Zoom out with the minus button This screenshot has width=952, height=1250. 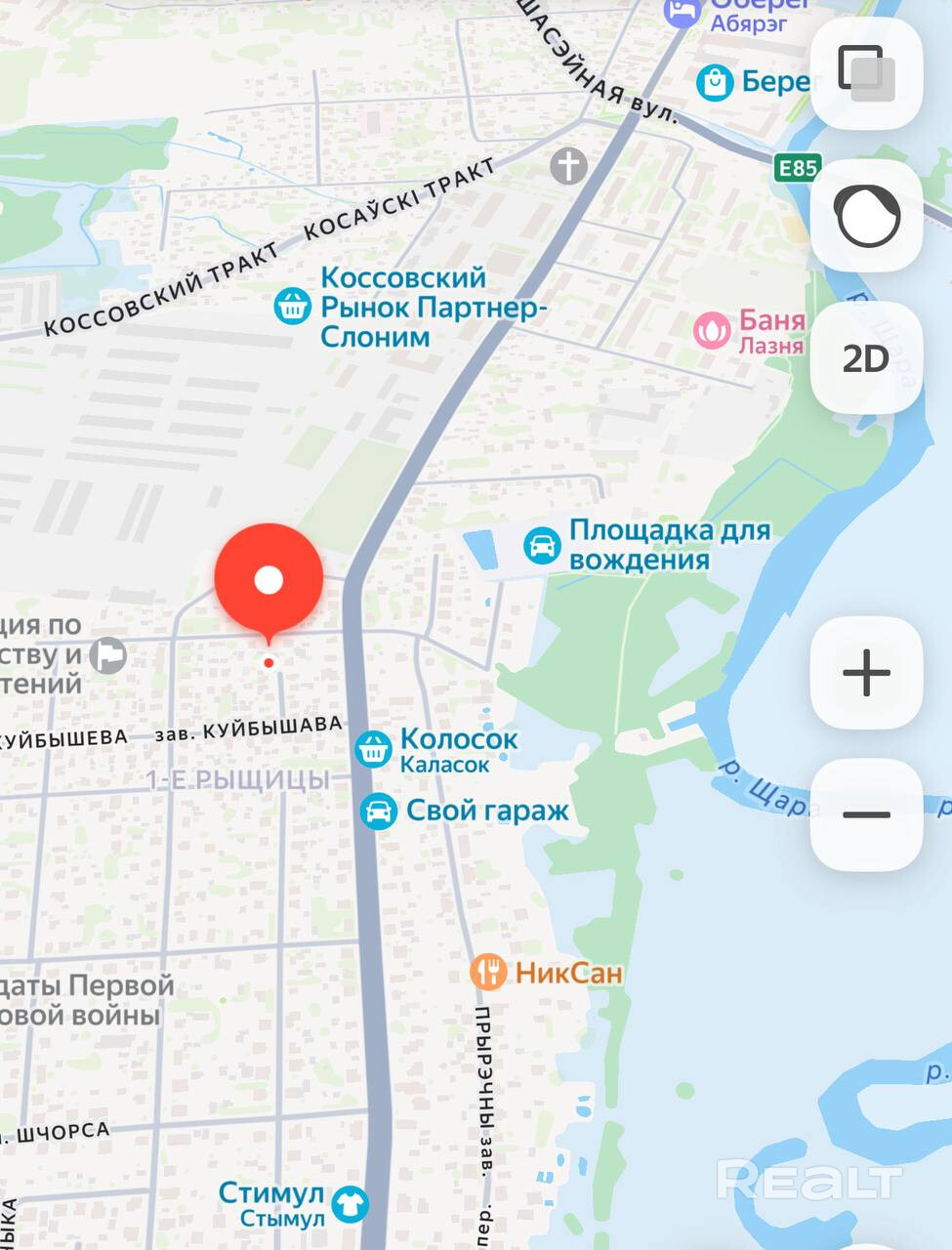pyautogui.click(x=866, y=814)
